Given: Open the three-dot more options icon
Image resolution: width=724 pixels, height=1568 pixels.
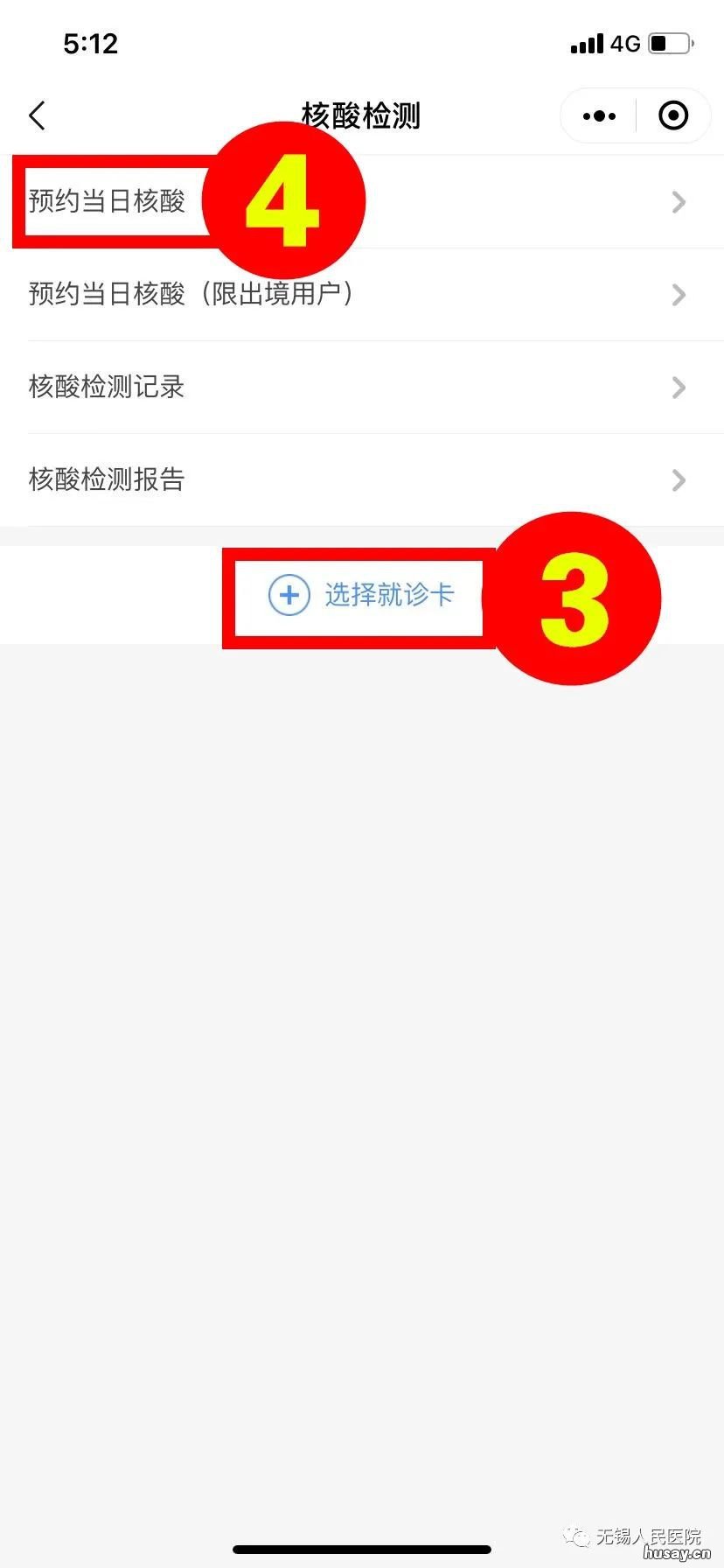Looking at the screenshot, I should tap(598, 115).
